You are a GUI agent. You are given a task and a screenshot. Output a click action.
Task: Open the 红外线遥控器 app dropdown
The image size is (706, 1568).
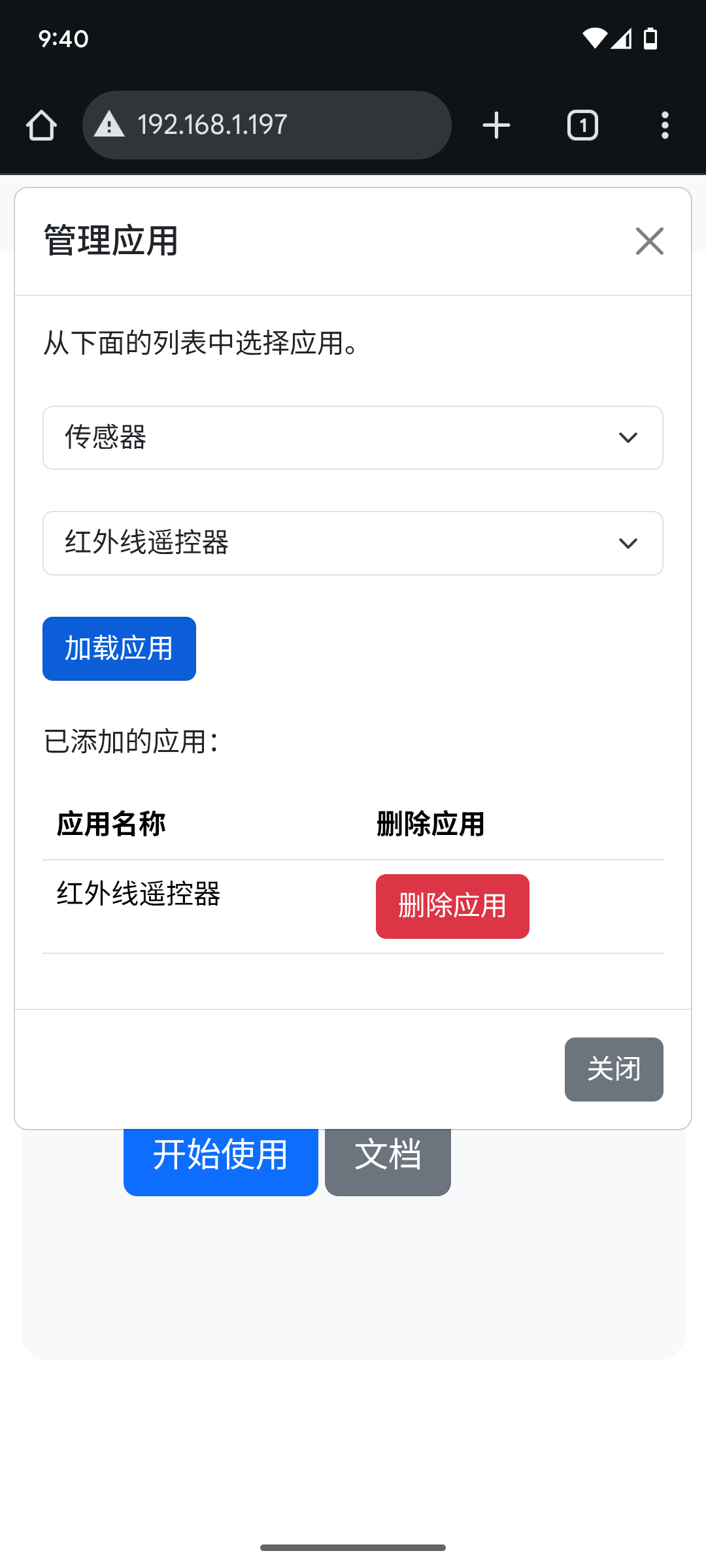[353, 543]
